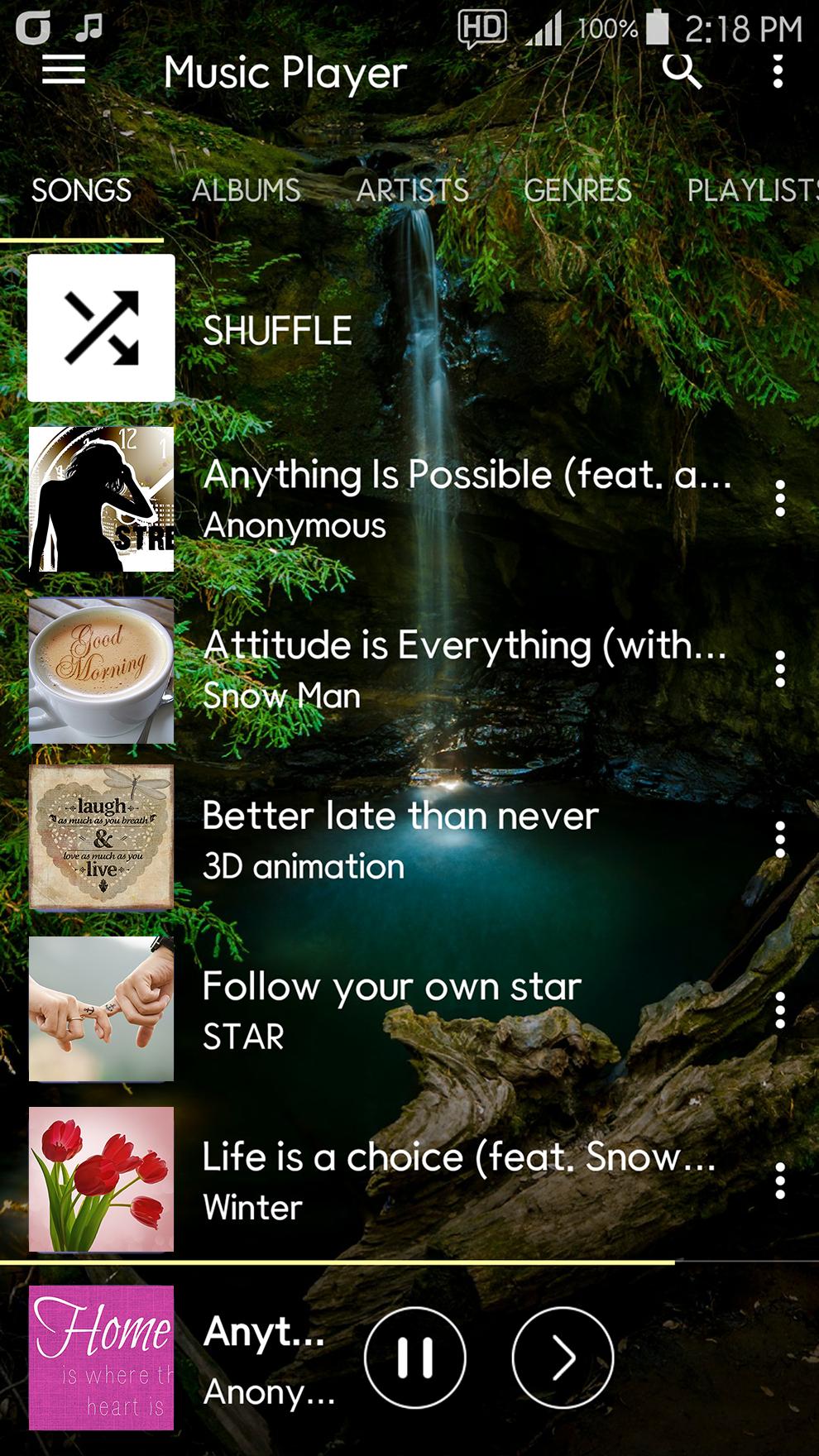Skip to the next track
This screenshot has width=819, height=1456.
coord(563,1358)
